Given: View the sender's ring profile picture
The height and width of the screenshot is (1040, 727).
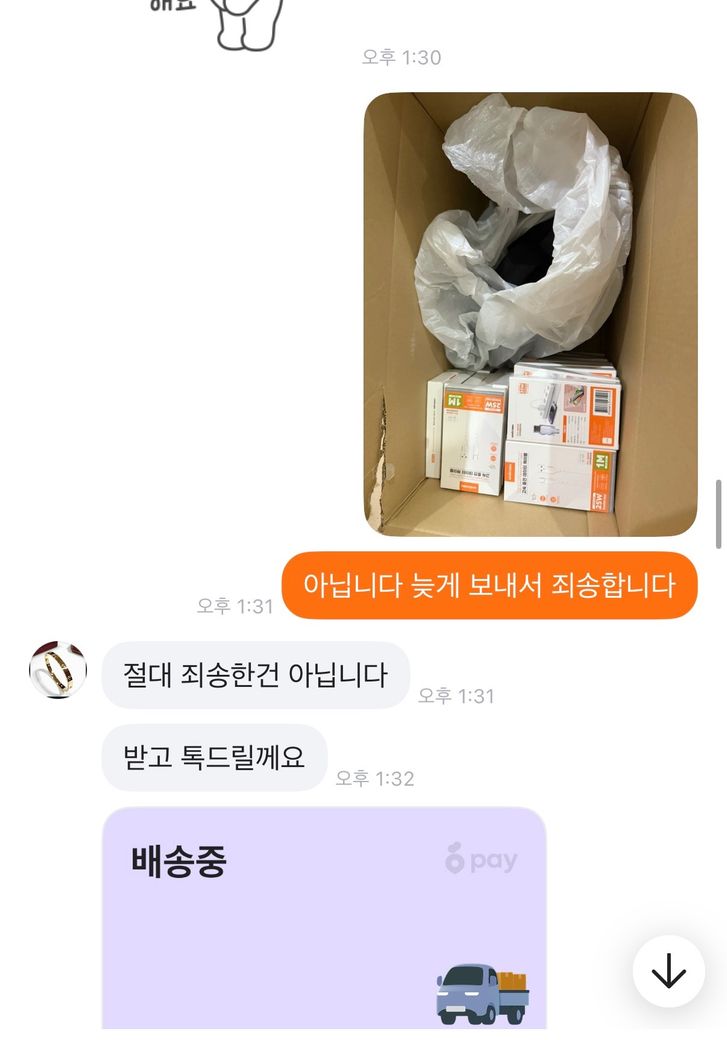Looking at the screenshot, I should (x=58, y=670).
